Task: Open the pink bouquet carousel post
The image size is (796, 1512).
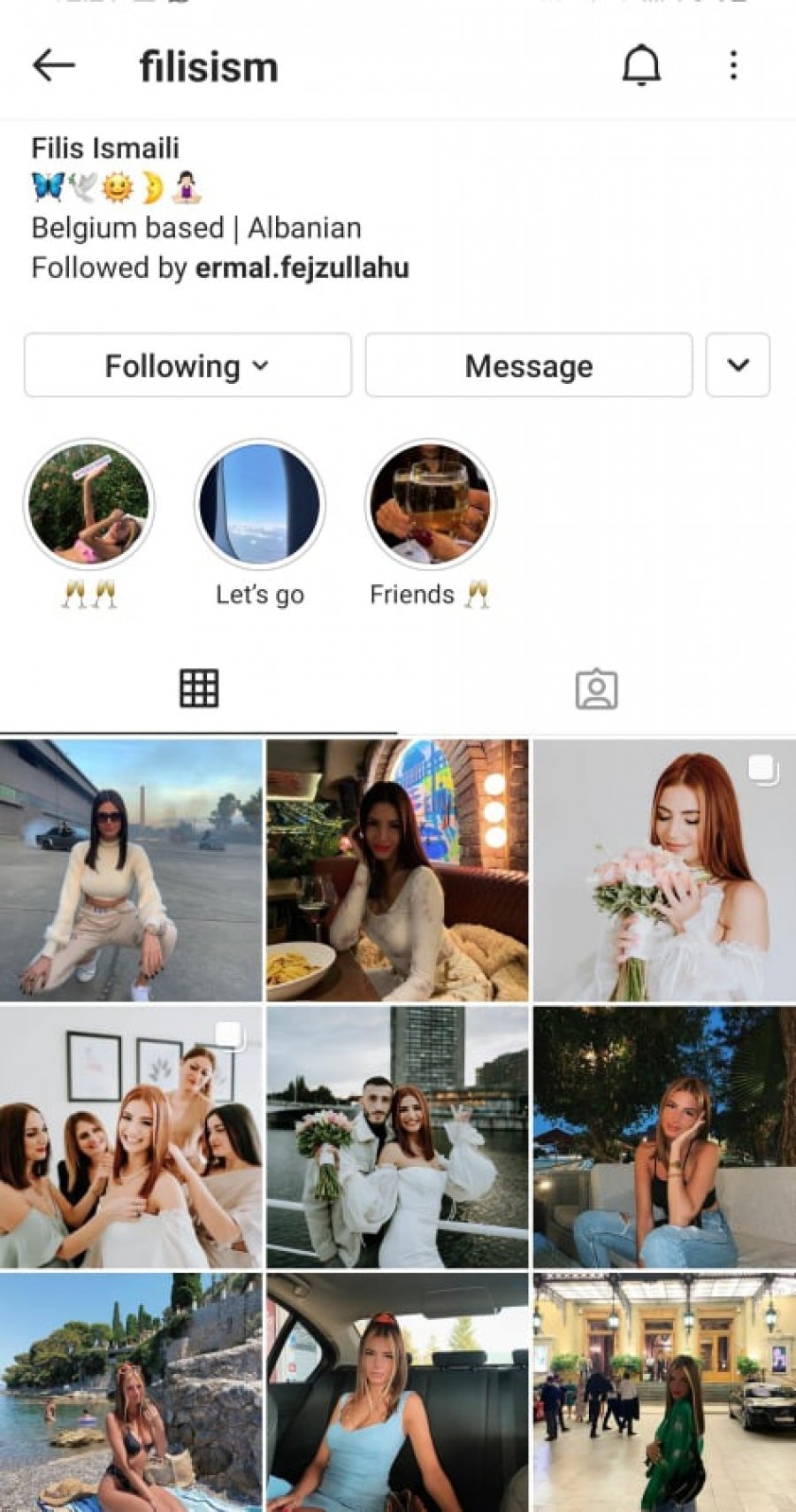Action: point(664,871)
